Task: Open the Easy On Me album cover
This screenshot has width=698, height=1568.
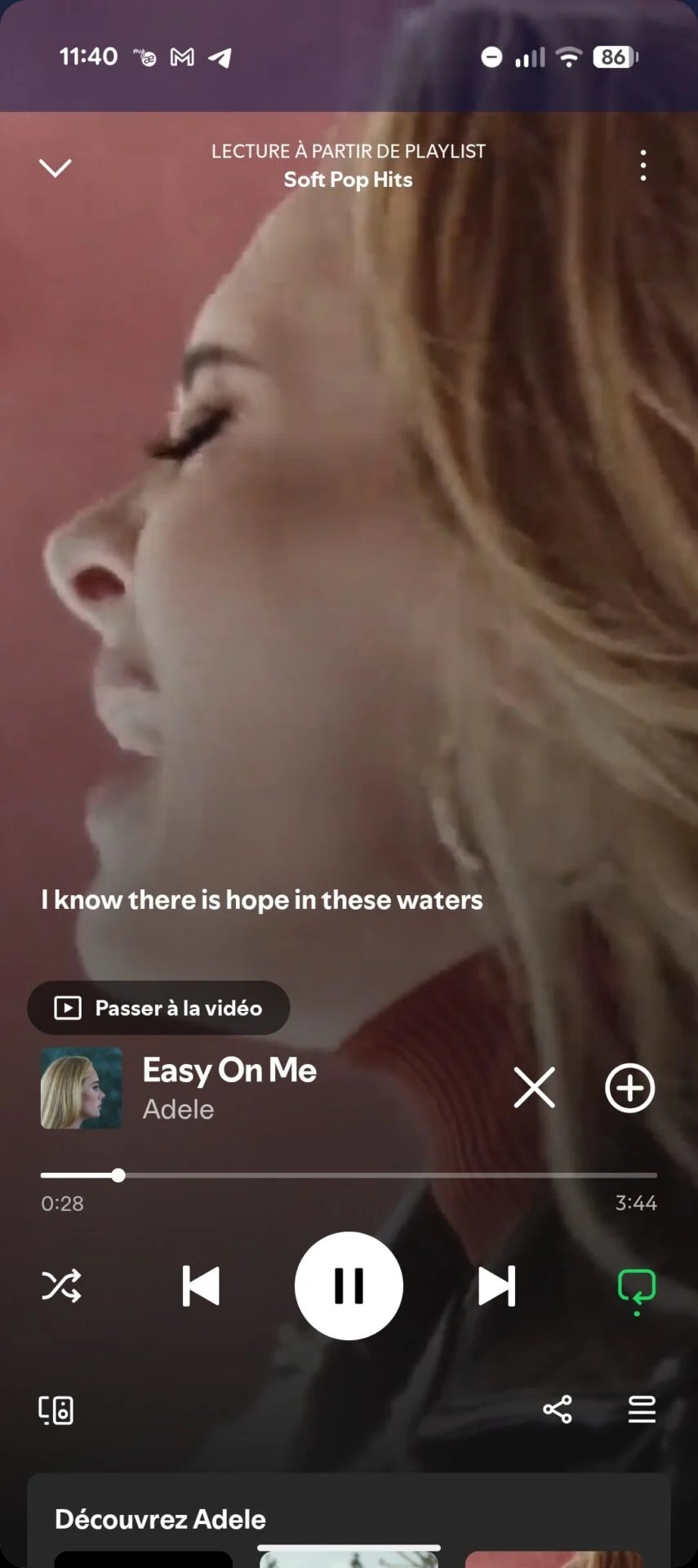Action: (82, 1088)
